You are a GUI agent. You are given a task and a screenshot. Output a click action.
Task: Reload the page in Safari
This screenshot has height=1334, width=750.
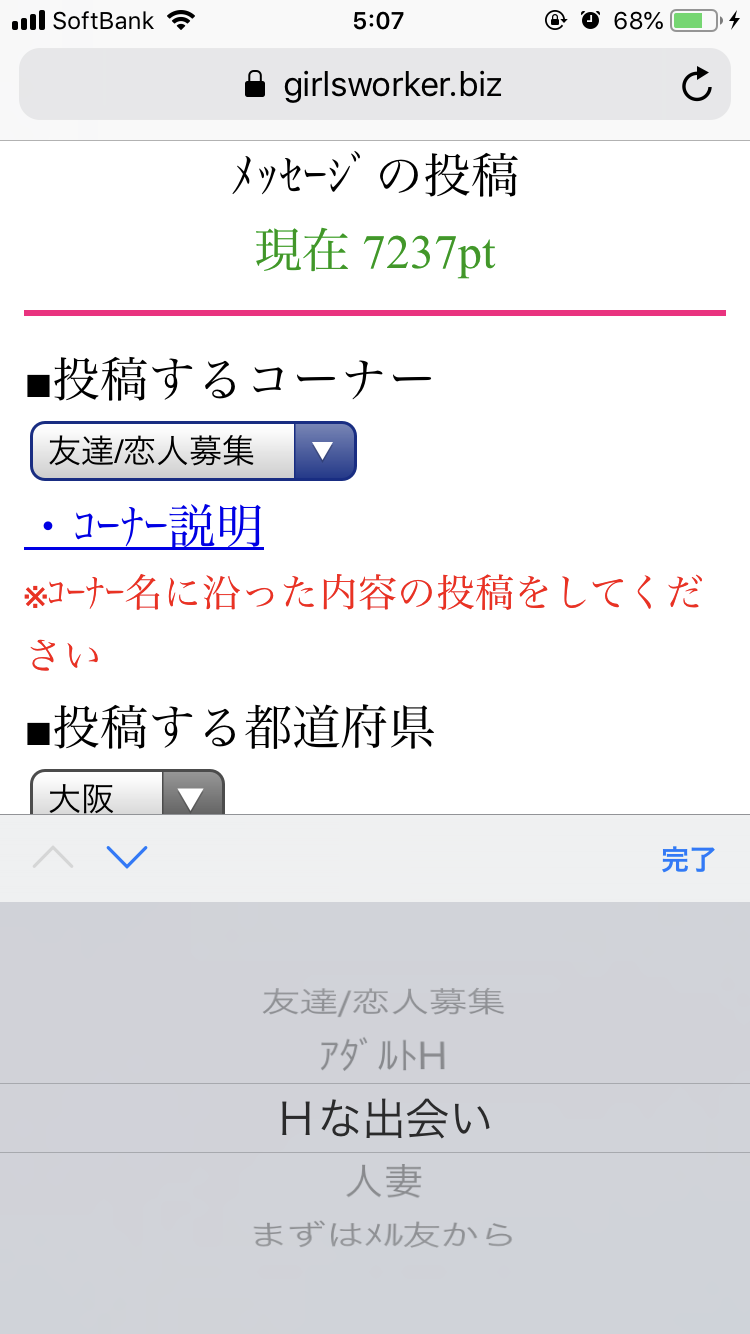[x=696, y=86]
